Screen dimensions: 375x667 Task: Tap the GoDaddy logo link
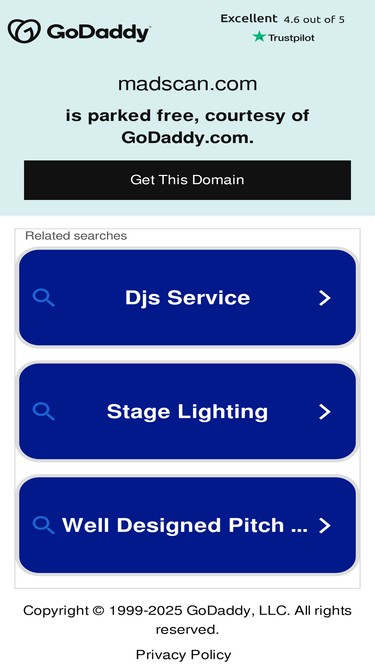click(79, 31)
